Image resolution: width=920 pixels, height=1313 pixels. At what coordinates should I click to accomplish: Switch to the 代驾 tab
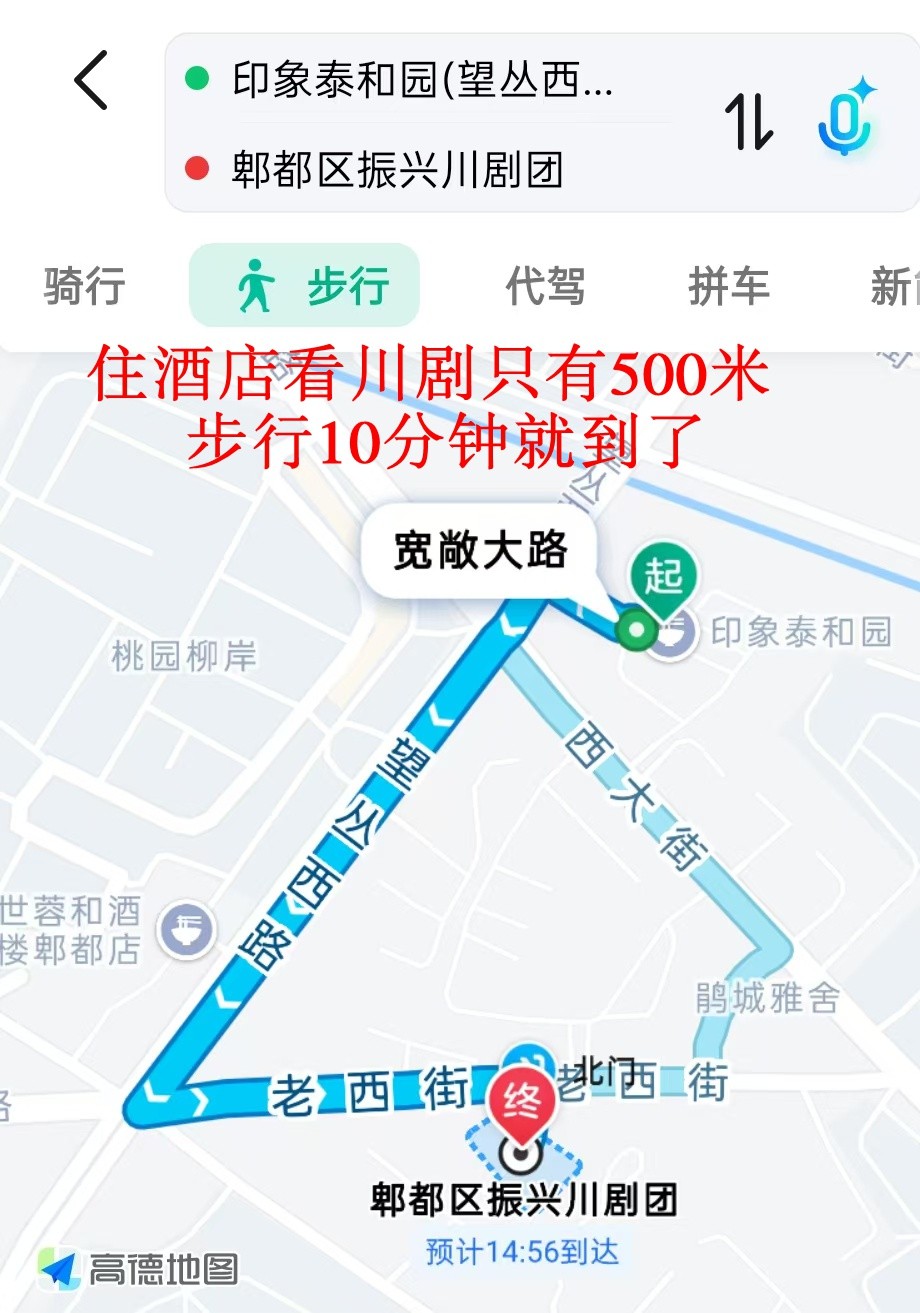545,286
